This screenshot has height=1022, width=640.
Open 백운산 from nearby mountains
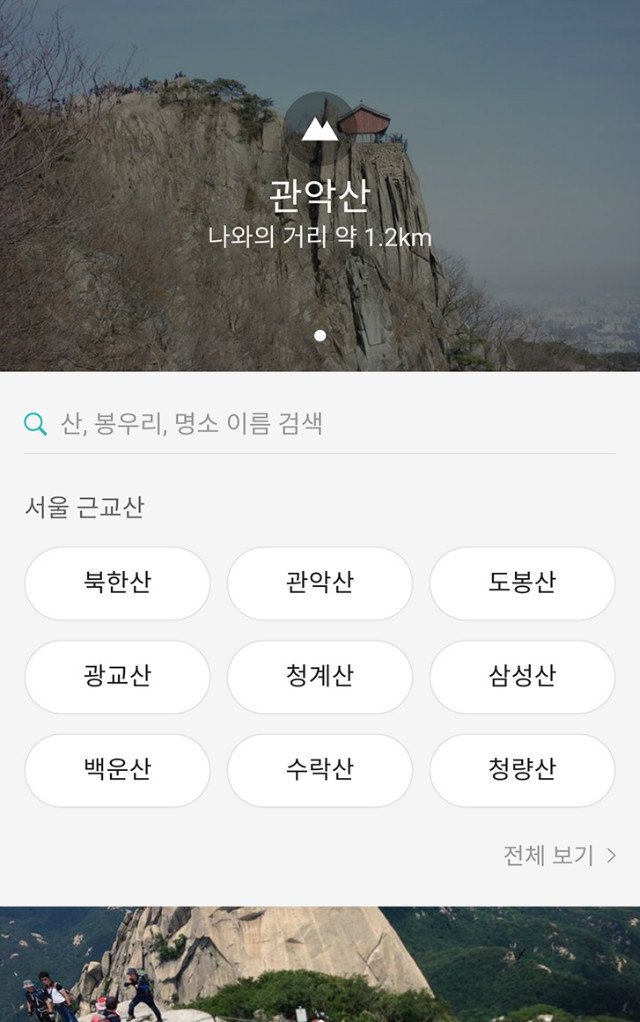pos(117,770)
